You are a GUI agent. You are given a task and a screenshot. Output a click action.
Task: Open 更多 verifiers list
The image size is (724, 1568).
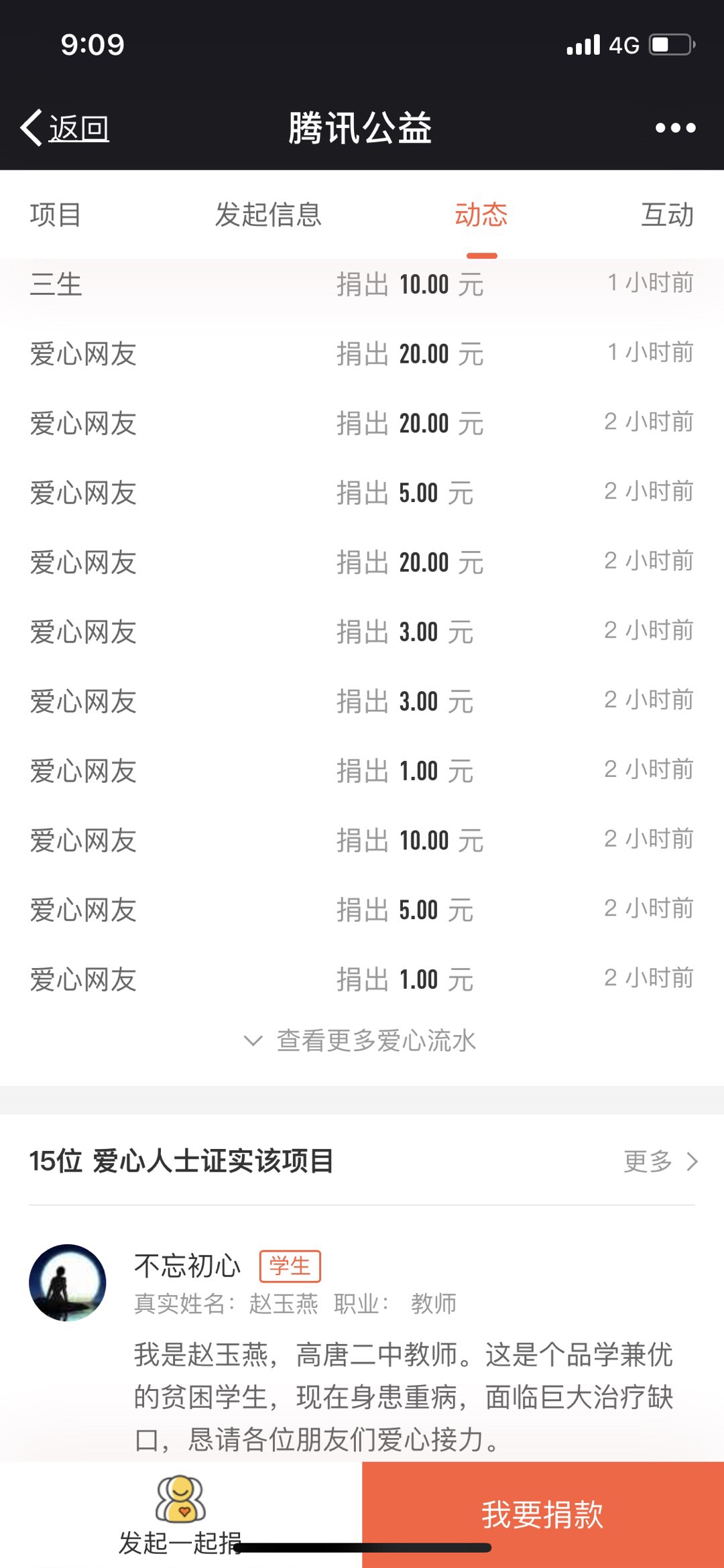click(x=660, y=1161)
